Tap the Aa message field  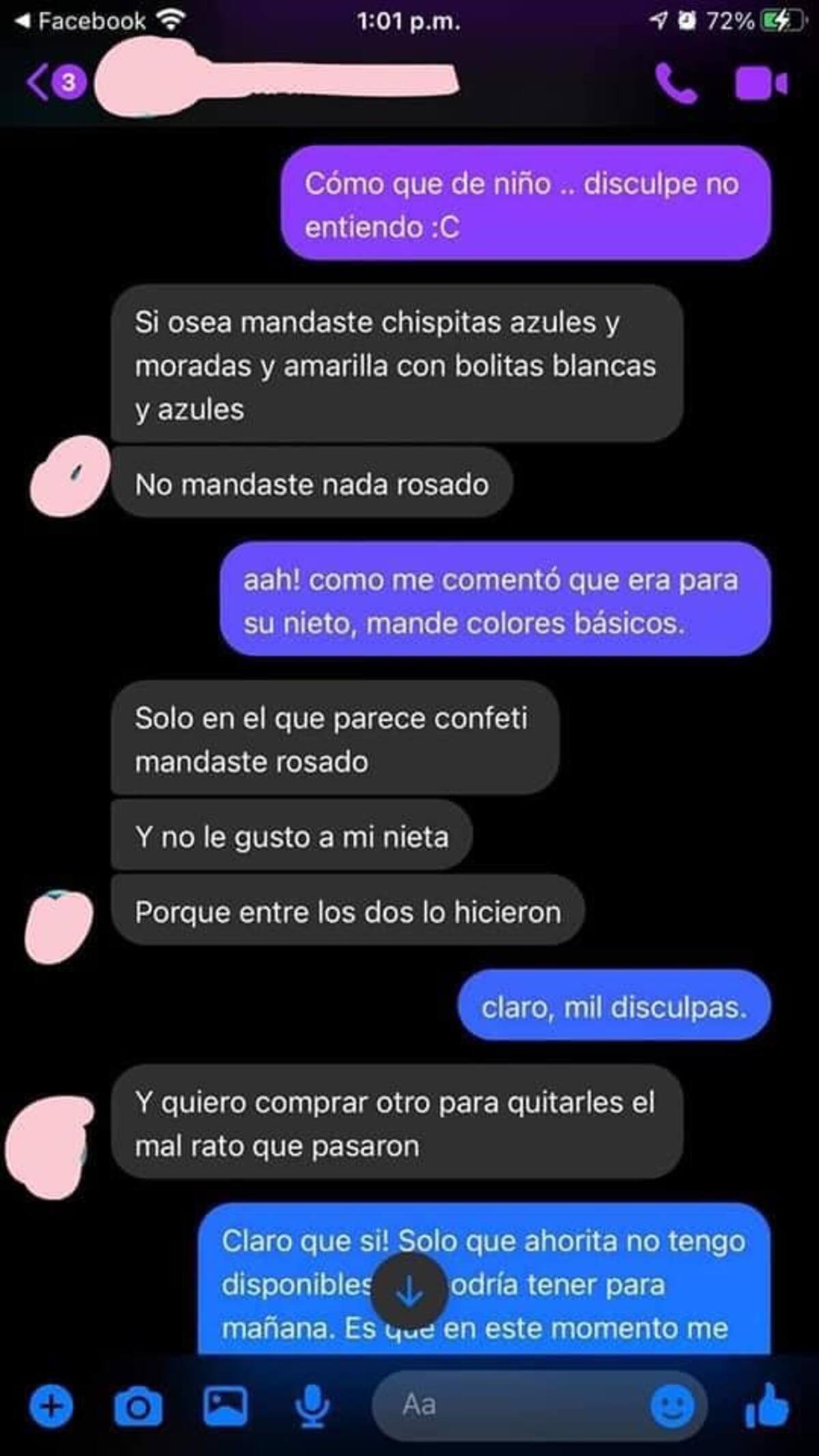(x=512, y=1405)
